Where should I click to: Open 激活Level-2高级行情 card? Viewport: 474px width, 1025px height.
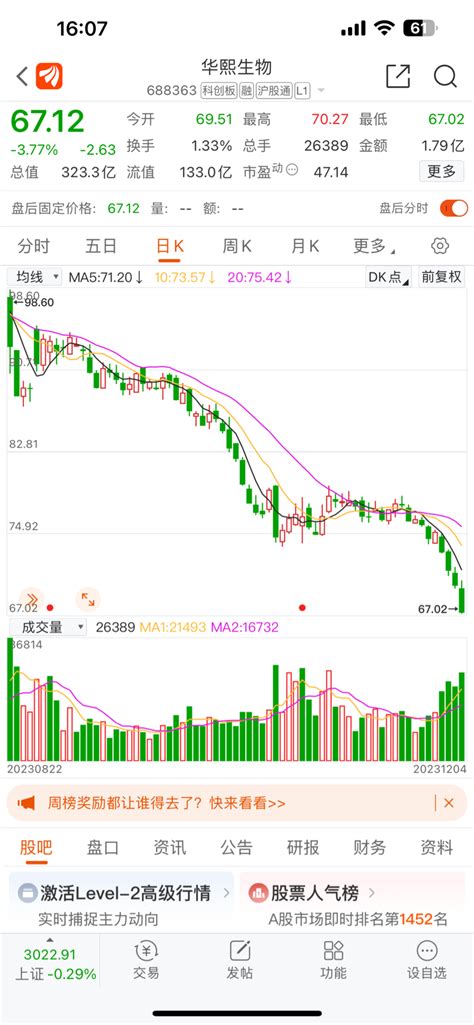(122, 903)
